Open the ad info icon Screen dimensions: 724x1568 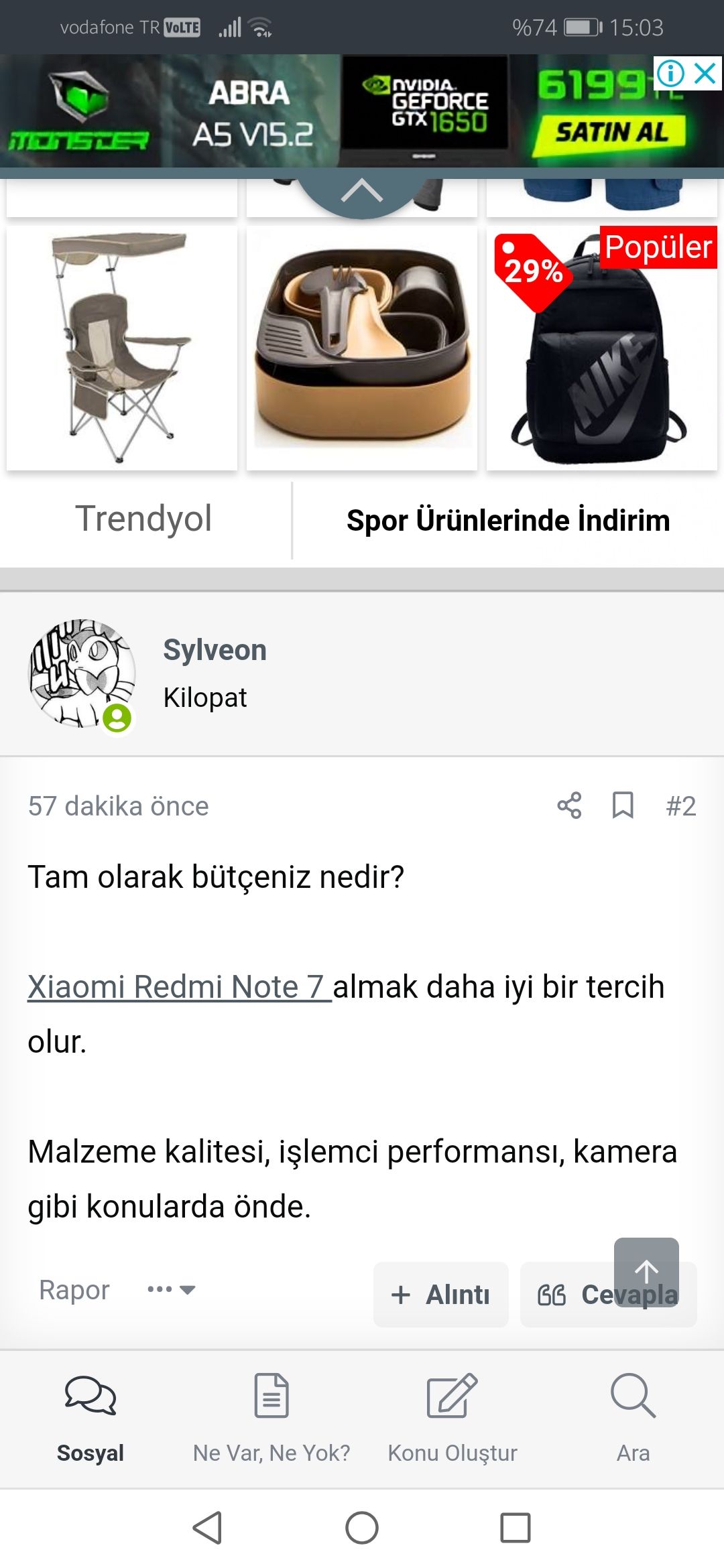click(x=670, y=73)
